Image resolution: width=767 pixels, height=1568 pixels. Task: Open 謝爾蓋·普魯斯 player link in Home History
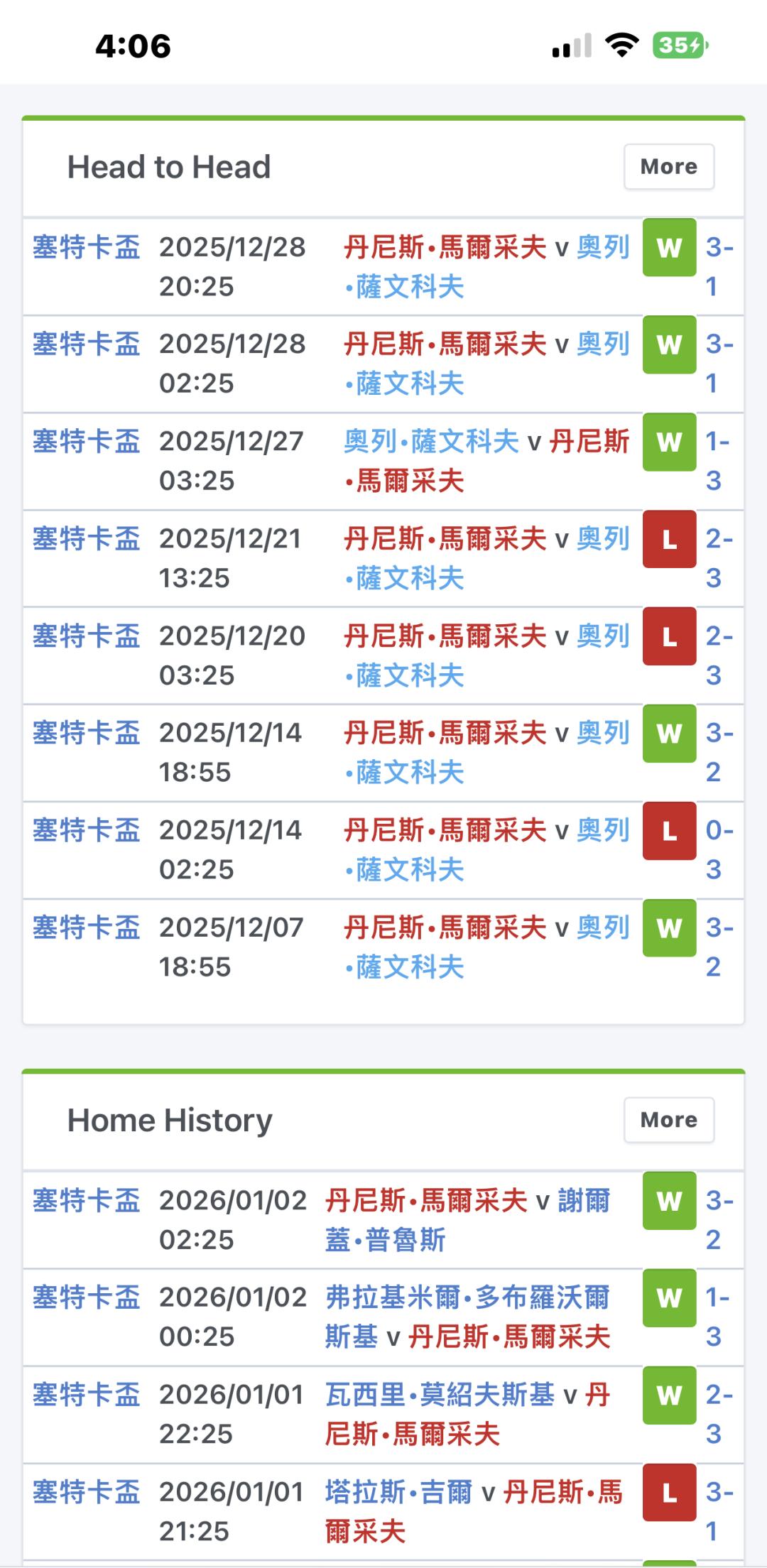[x=467, y=1221]
